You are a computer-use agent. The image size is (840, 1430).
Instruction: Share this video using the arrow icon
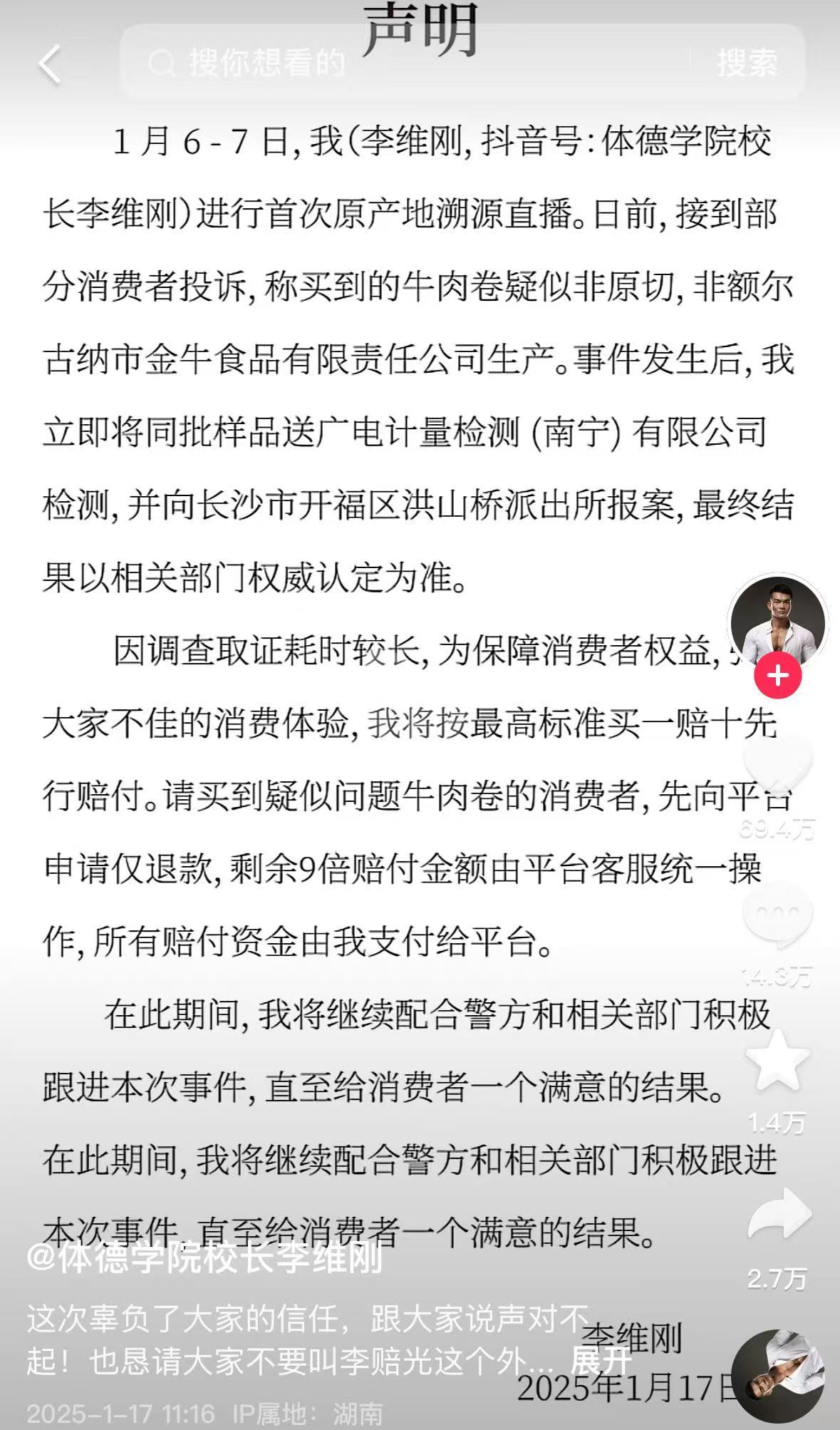pos(779,1215)
